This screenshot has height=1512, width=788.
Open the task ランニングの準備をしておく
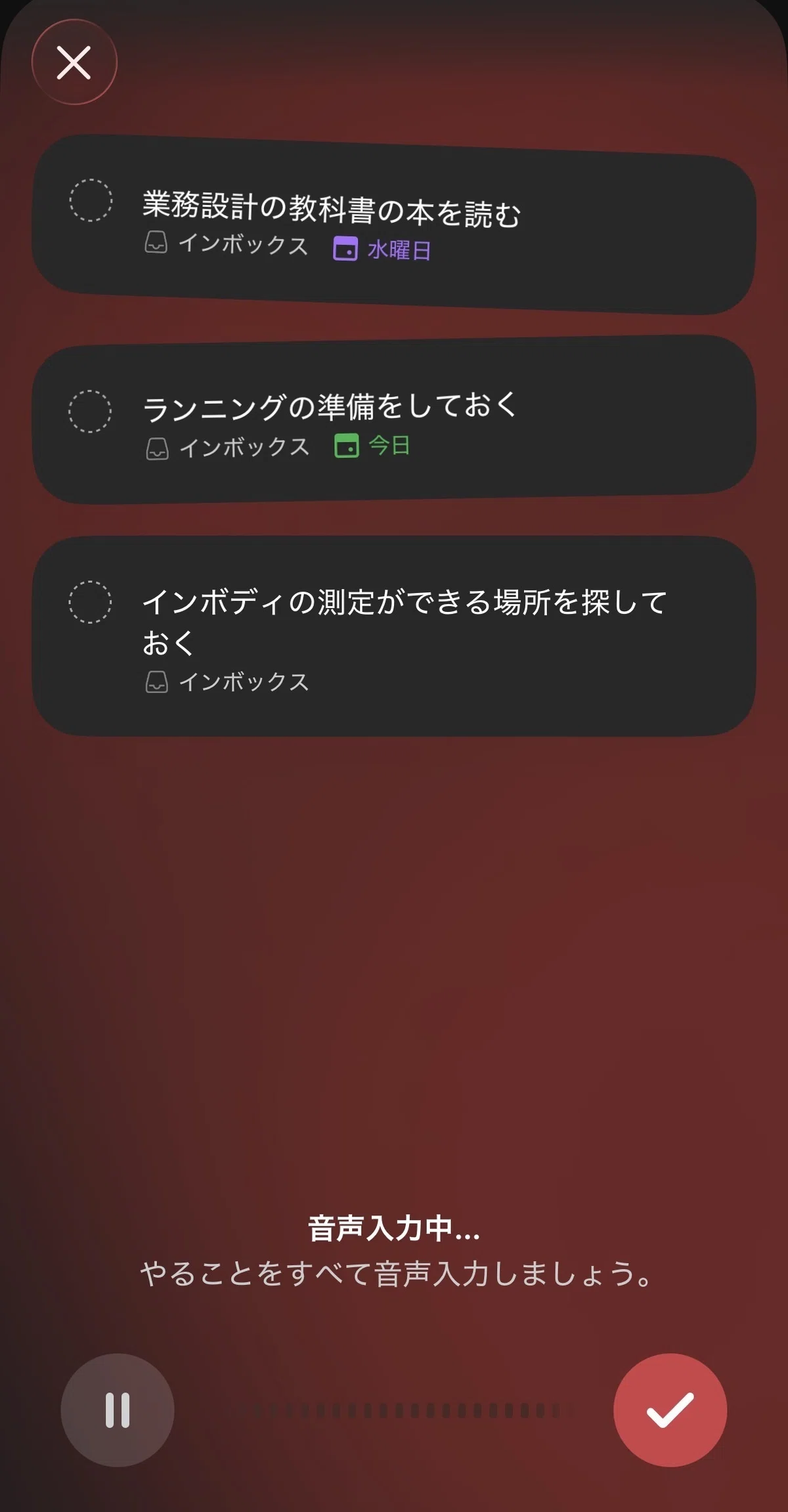click(394, 420)
